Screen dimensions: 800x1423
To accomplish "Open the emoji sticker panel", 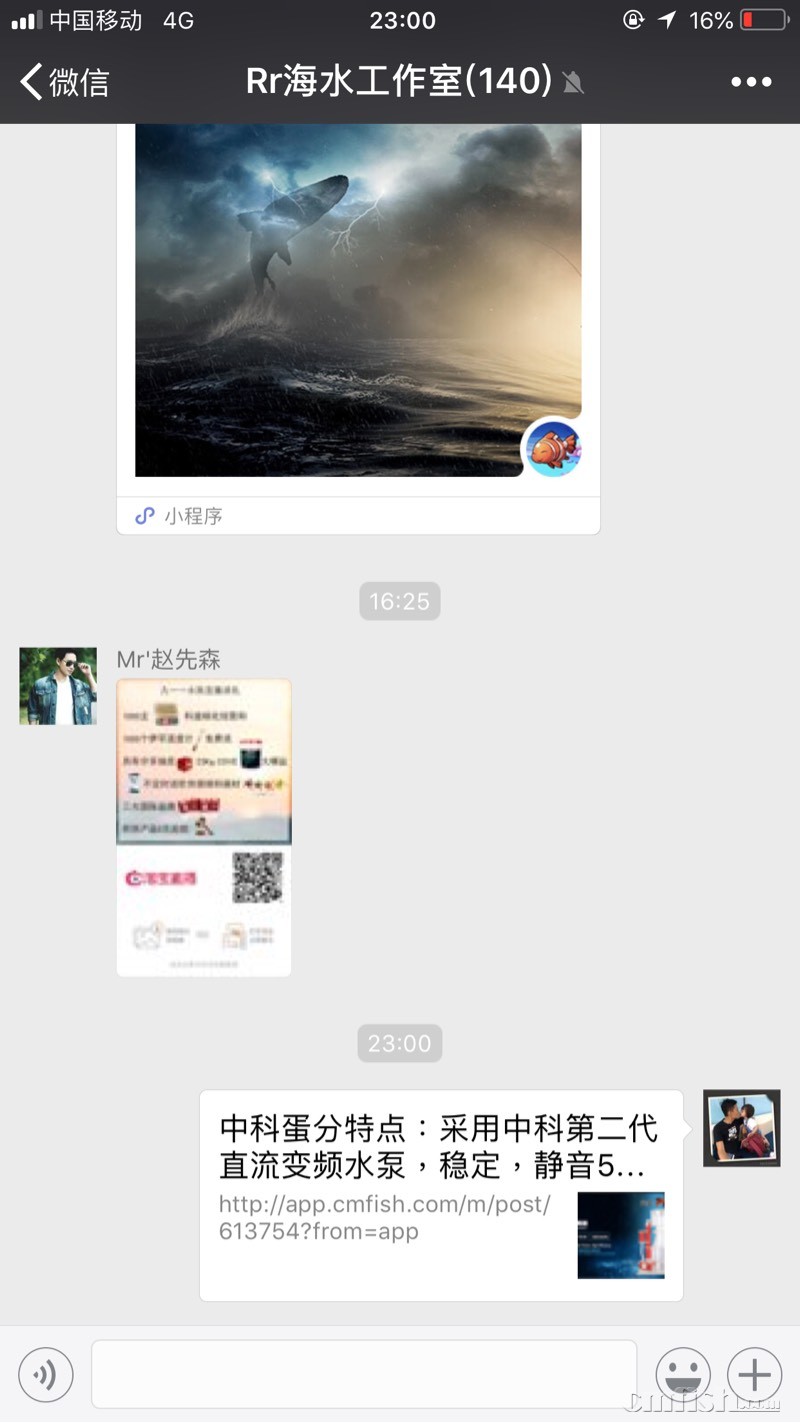I will [683, 1374].
